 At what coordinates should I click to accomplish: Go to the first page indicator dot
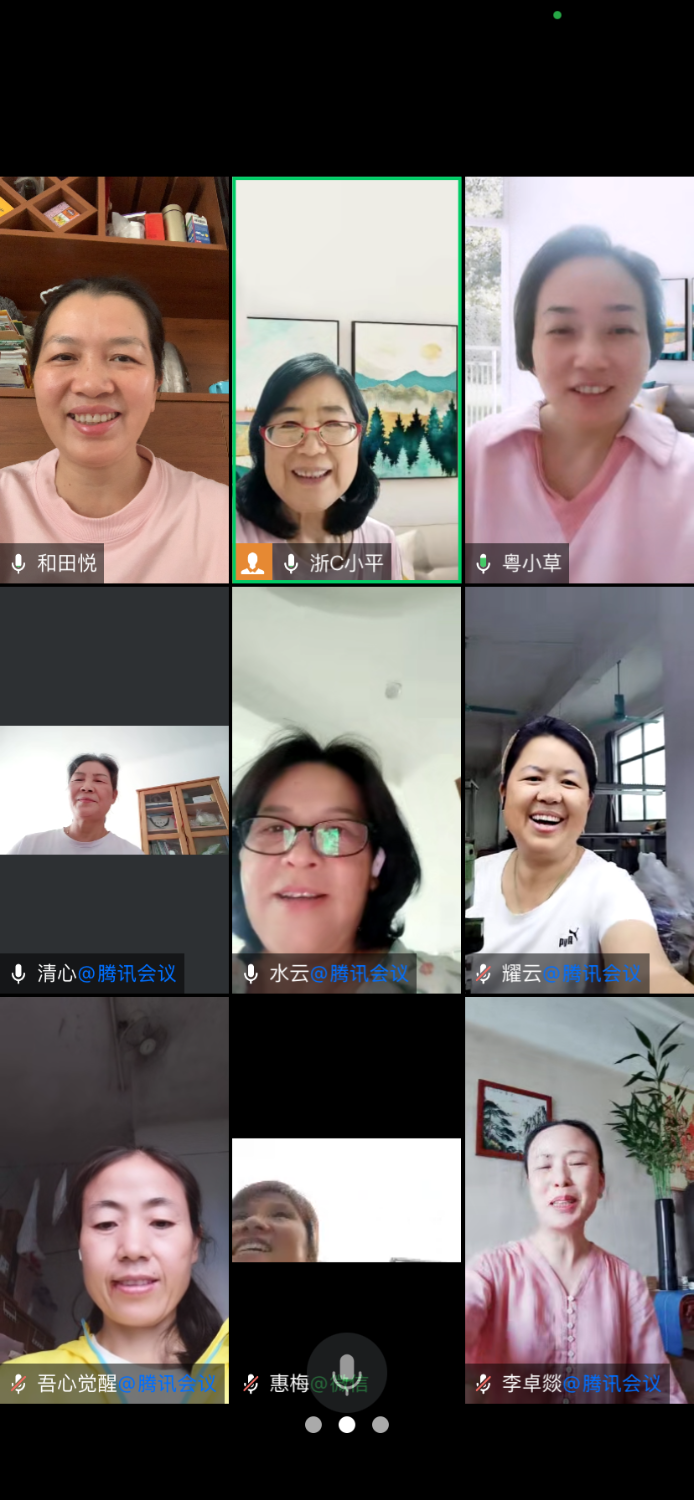click(x=313, y=1425)
